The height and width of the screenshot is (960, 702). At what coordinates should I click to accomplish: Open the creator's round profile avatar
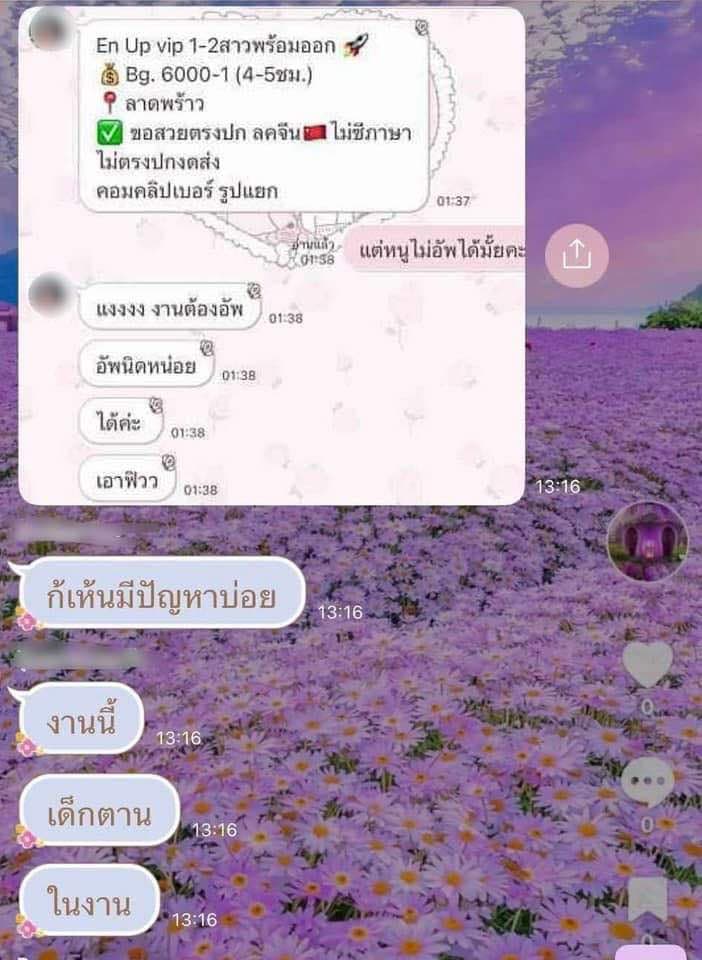click(x=647, y=542)
